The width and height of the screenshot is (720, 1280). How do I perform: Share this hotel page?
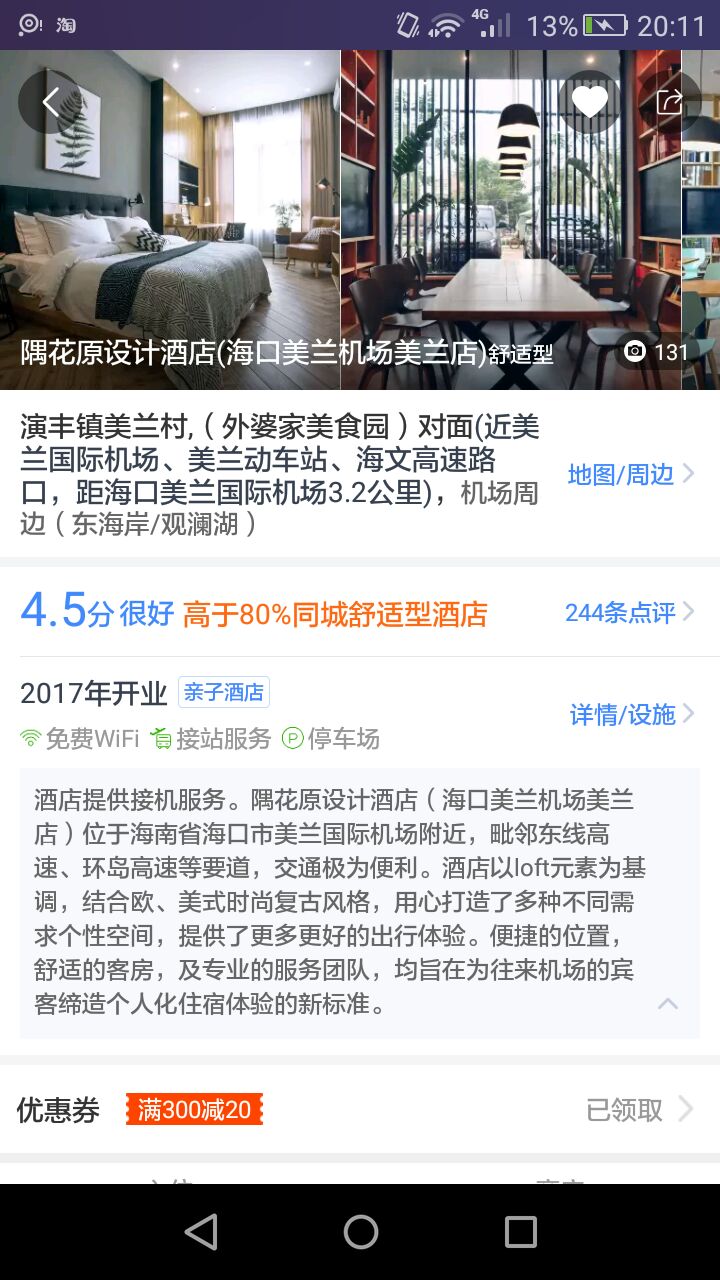coord(669,101)
